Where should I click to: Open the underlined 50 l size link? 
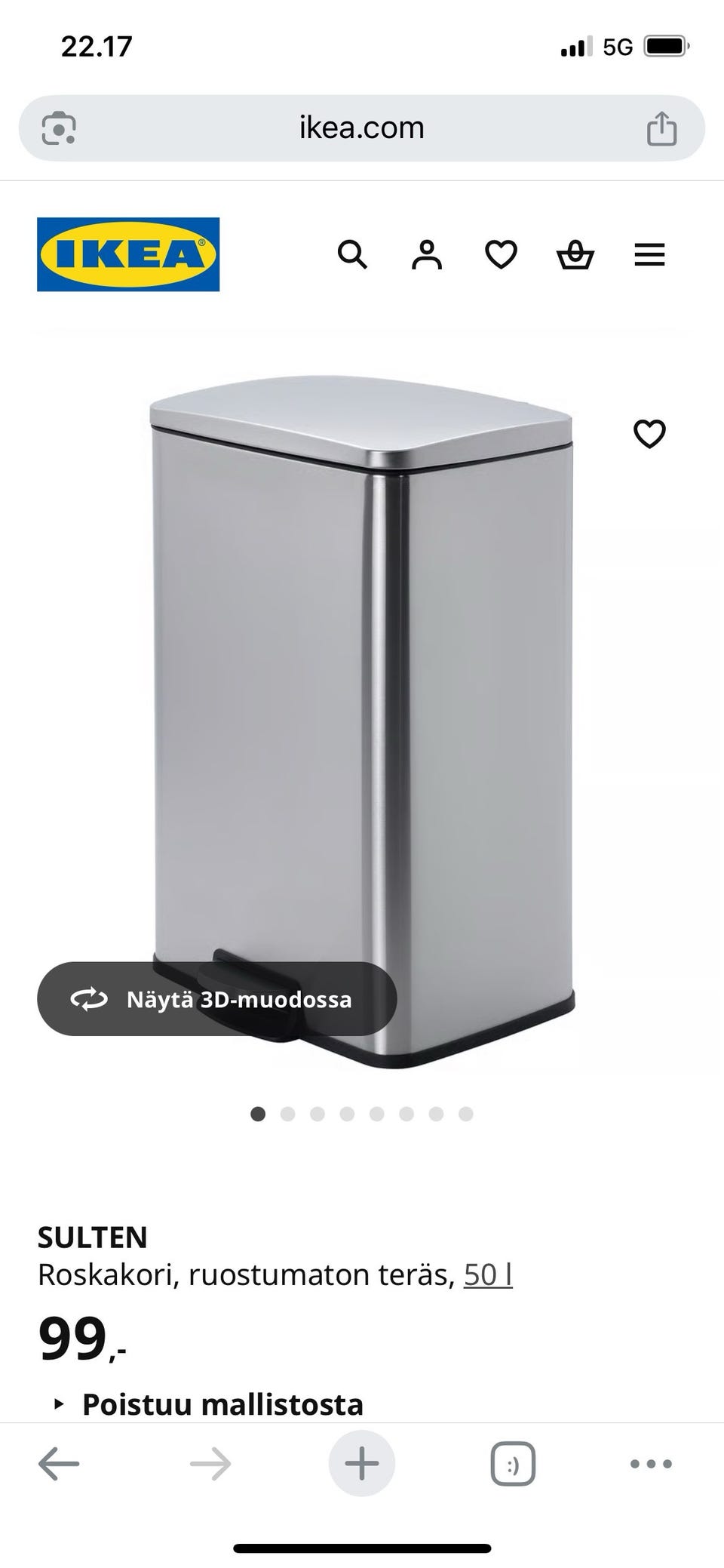click(x=488, y=1274)
